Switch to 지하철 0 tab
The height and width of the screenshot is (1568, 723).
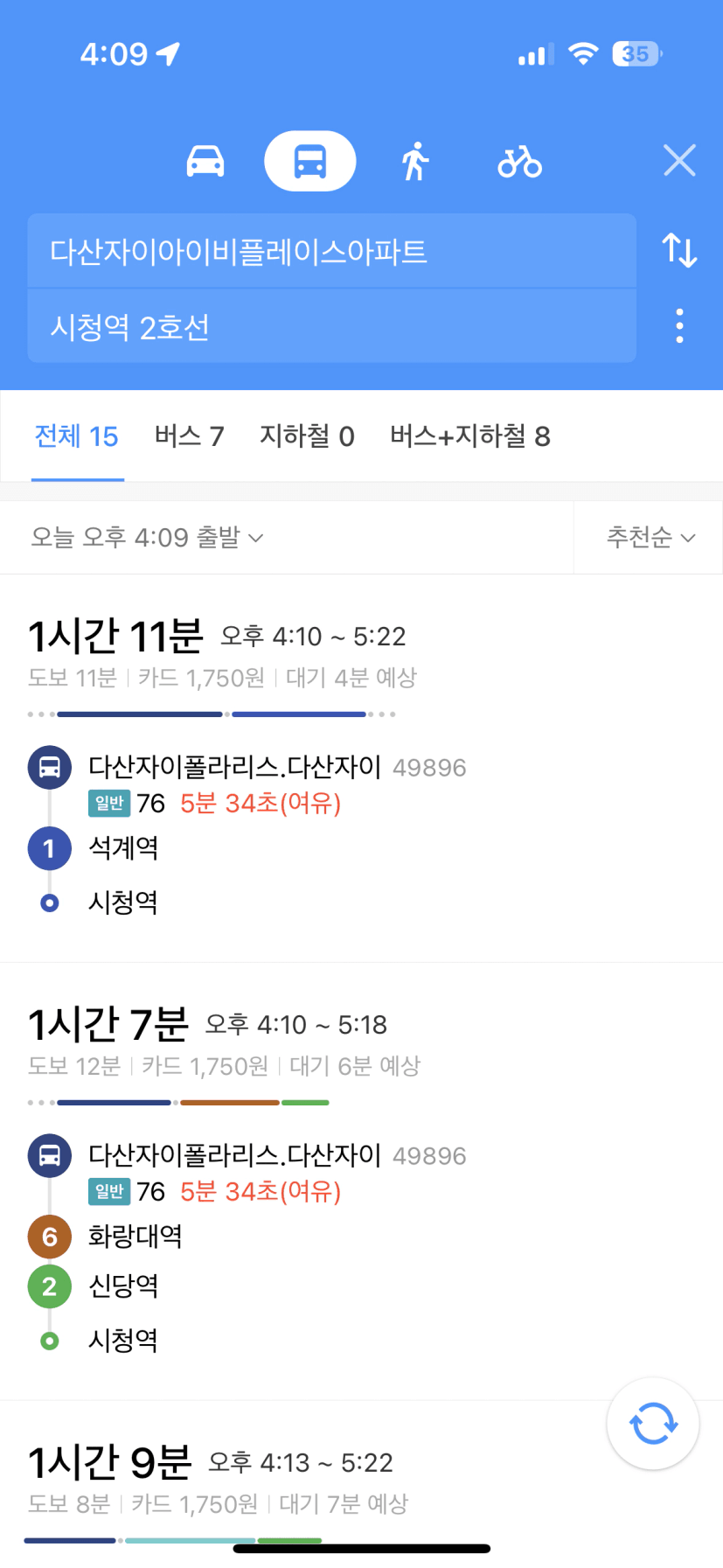(307, 436)
